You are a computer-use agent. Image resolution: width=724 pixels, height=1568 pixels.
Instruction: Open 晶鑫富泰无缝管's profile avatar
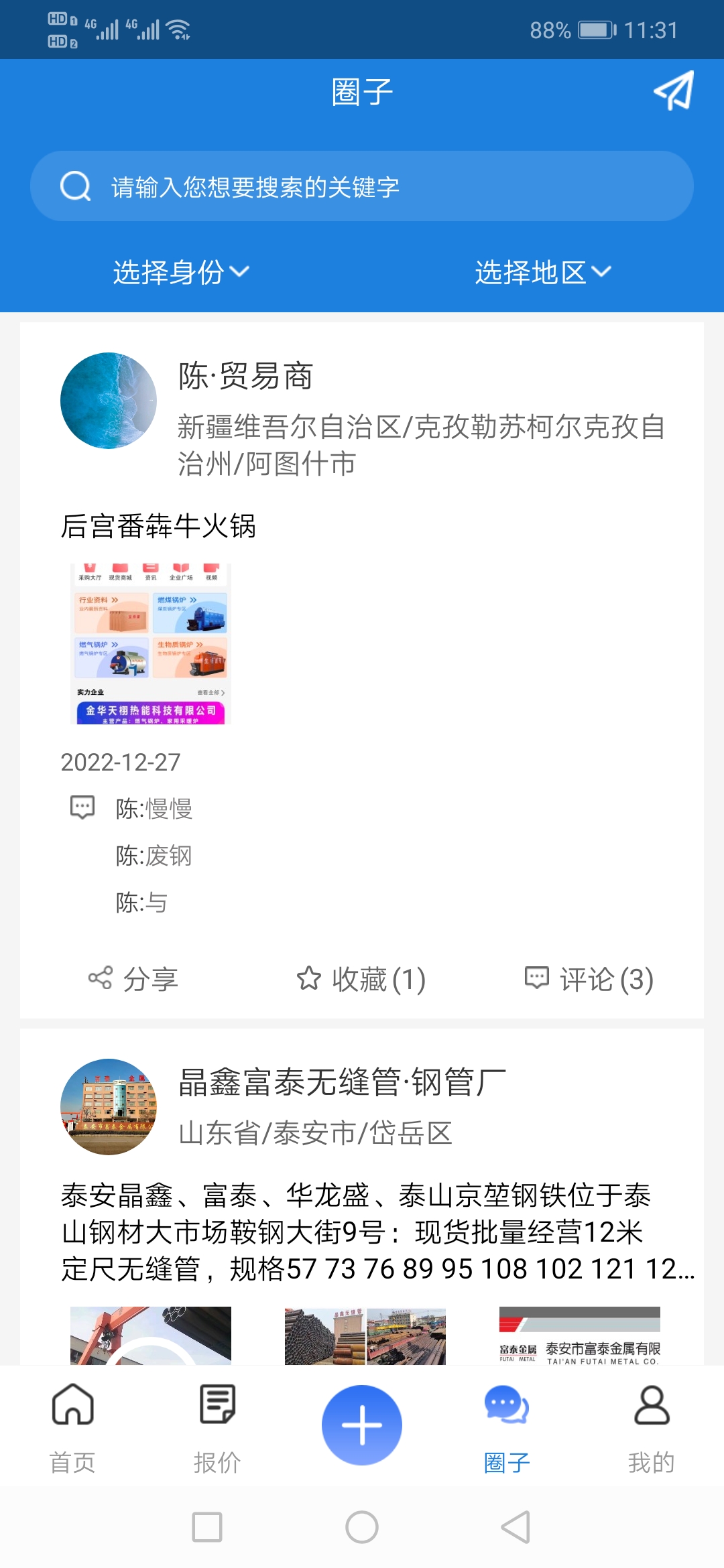109,1107
